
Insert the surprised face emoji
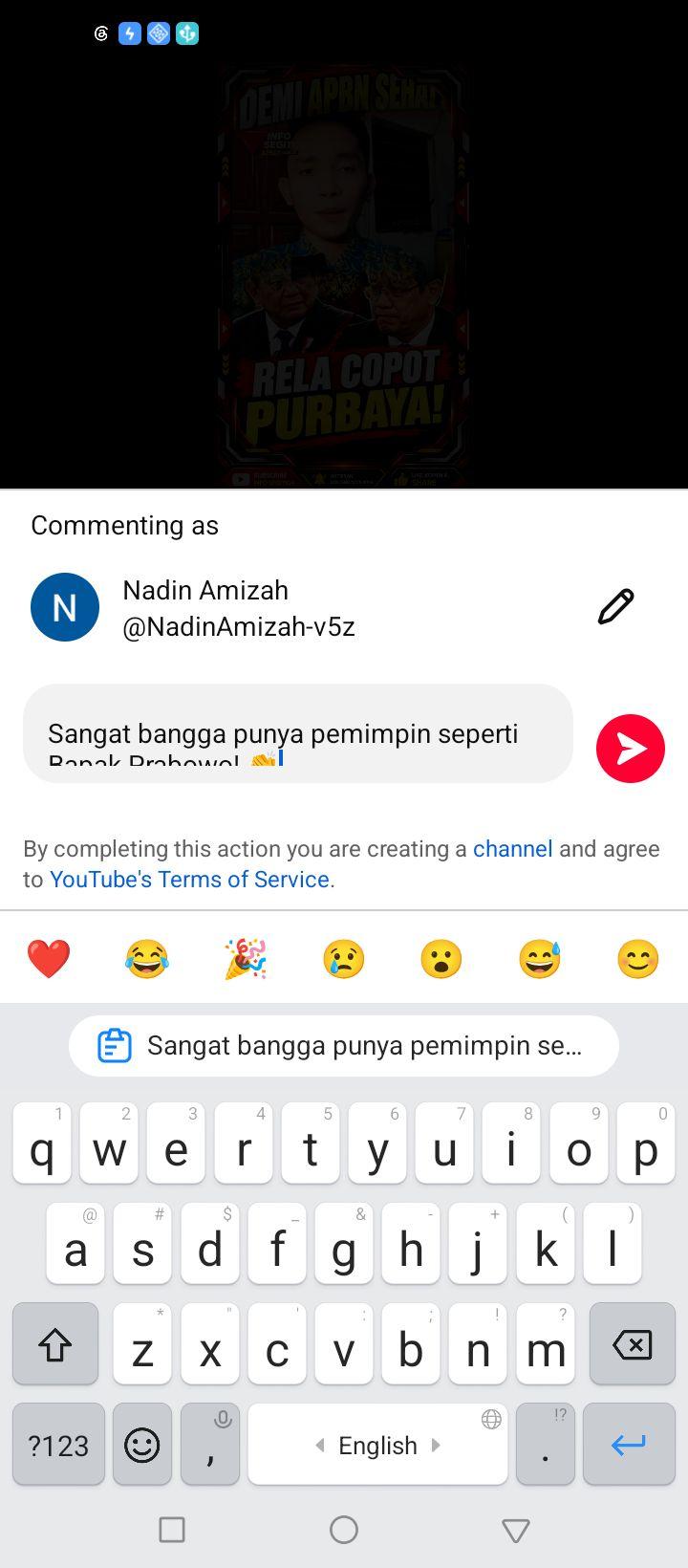pyautogui.click(x=441, y=958)
